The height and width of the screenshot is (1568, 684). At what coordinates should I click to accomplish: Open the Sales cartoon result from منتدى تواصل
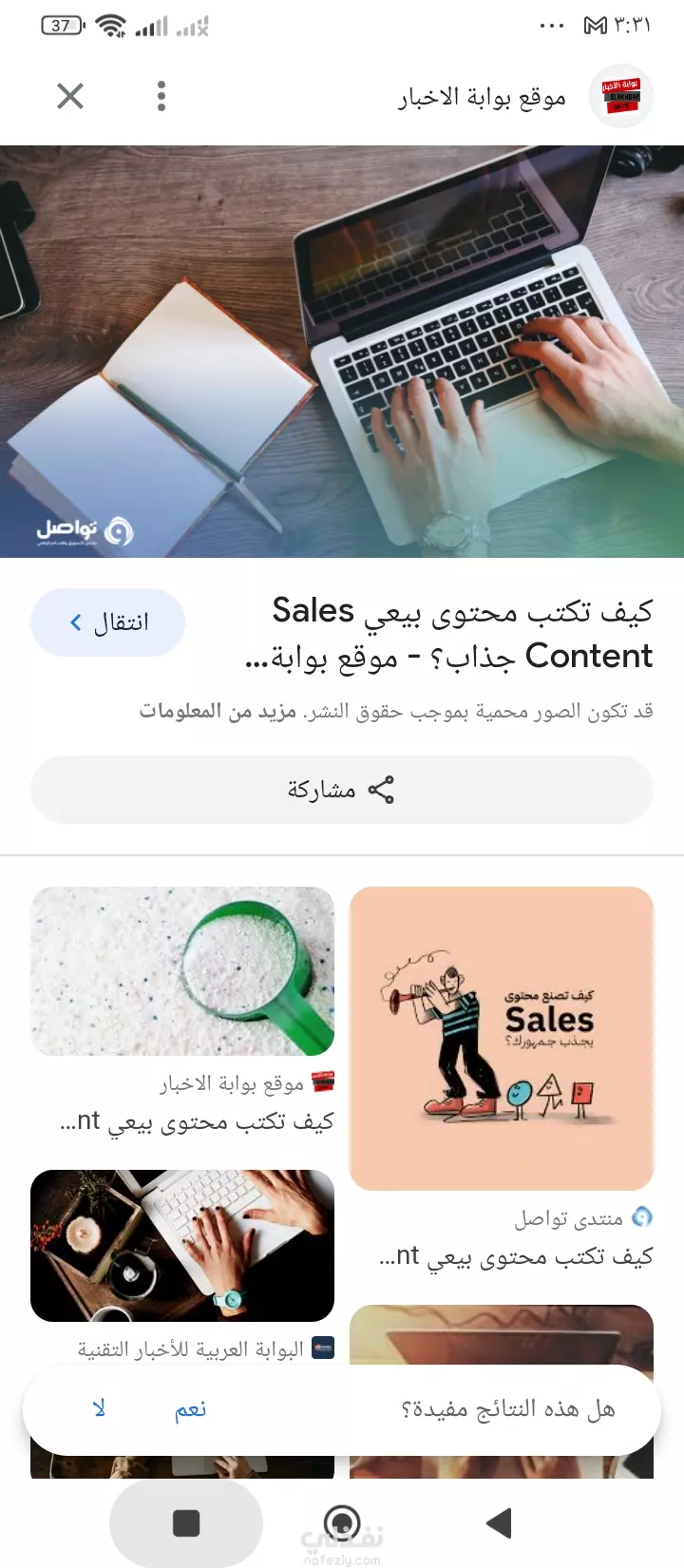pos(502,1039)
